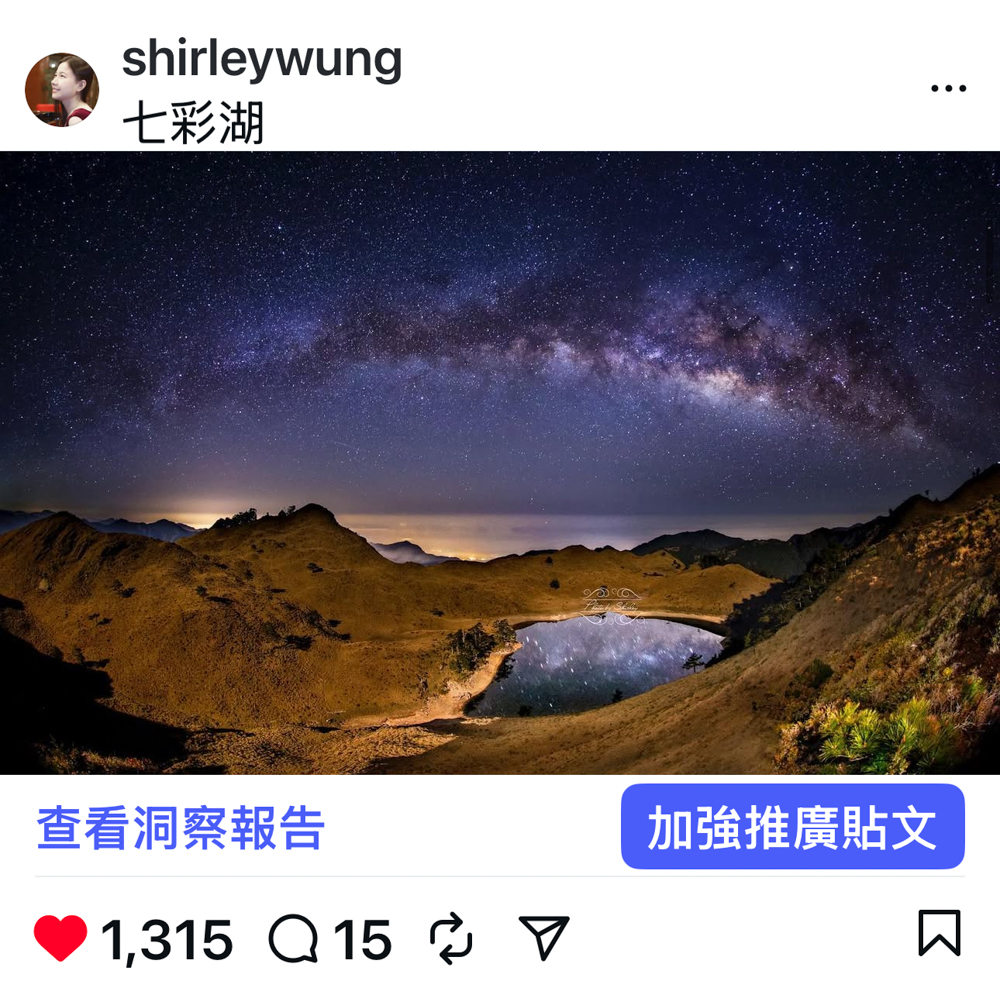The image size is (1000, 988).
Task: Share the post via the paper plane
Action: (543, 938)
